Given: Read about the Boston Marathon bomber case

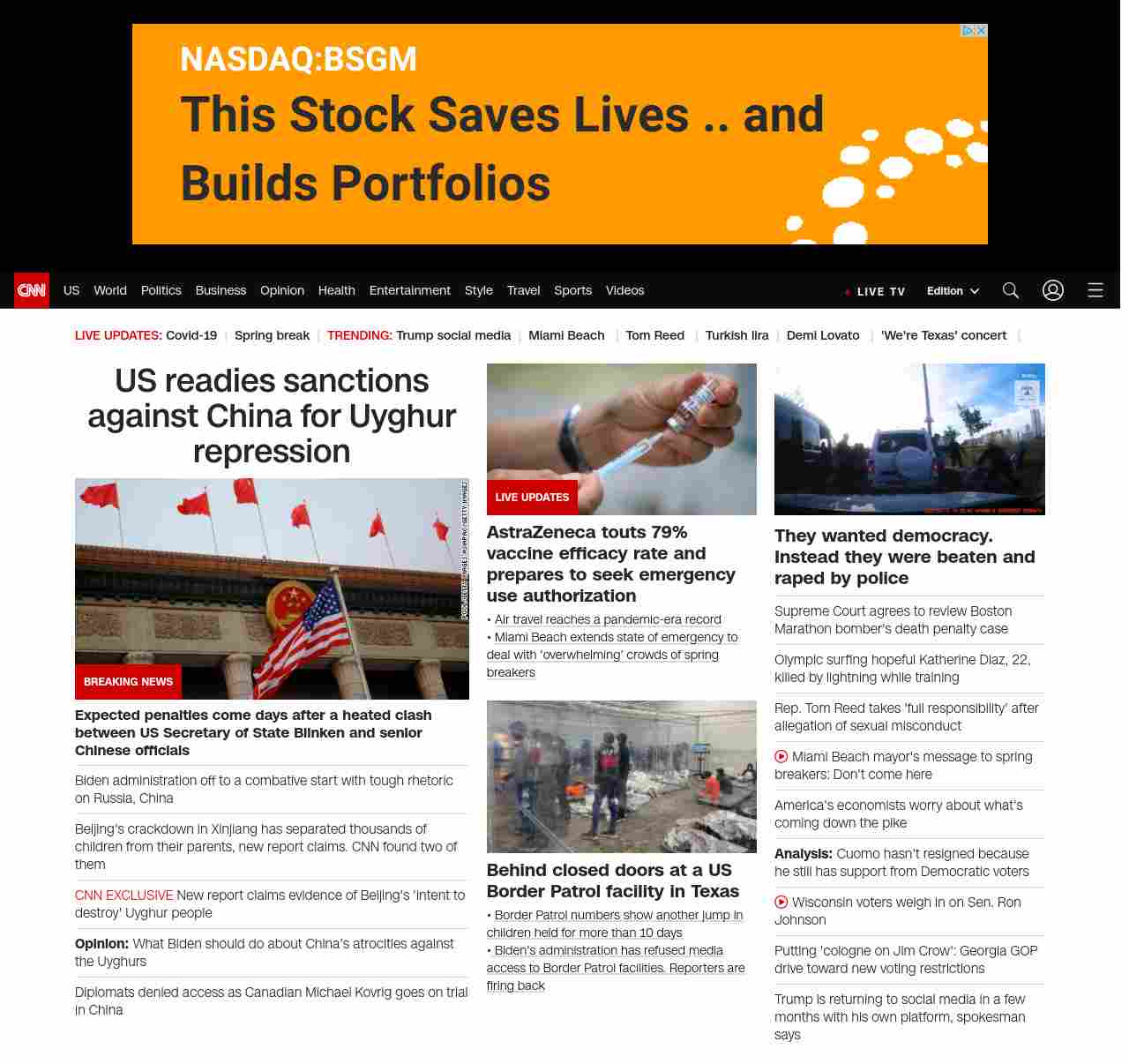Looking at the screenshot, I should (x=893, y=619).
